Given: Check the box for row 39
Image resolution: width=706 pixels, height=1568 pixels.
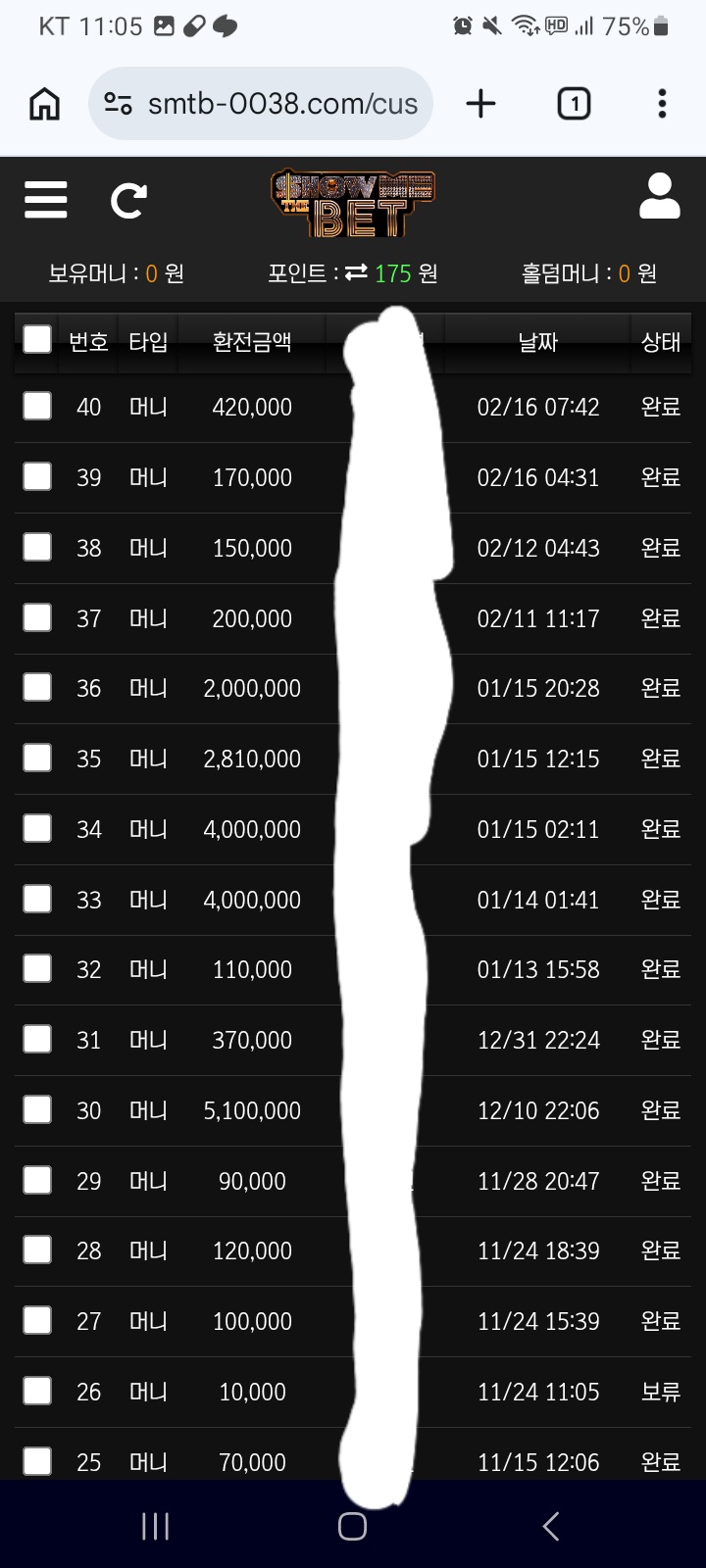Looking at the screenshot, I should pos(37,476).
